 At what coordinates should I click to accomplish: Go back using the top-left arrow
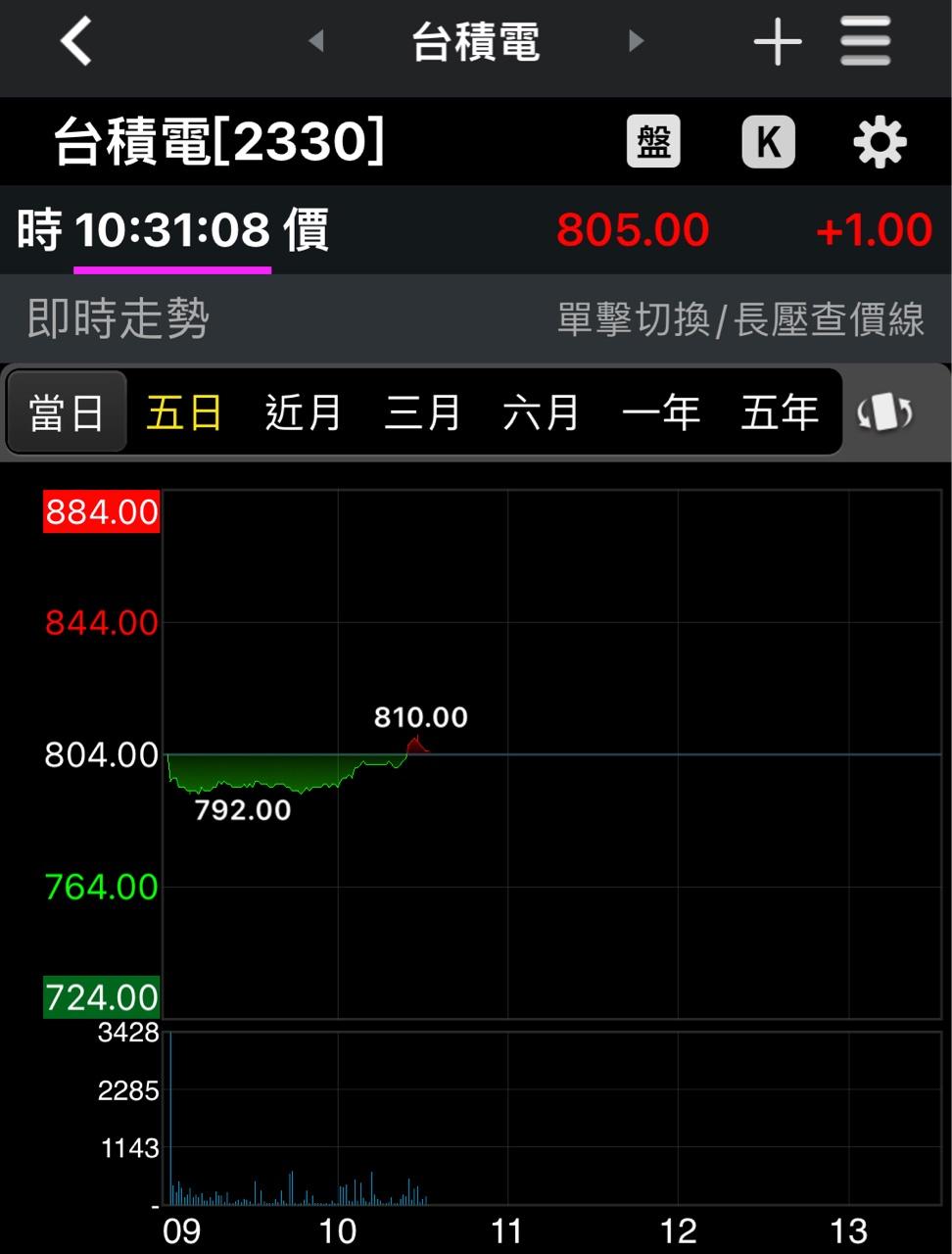pyautogui.click(x=76, y=42)
